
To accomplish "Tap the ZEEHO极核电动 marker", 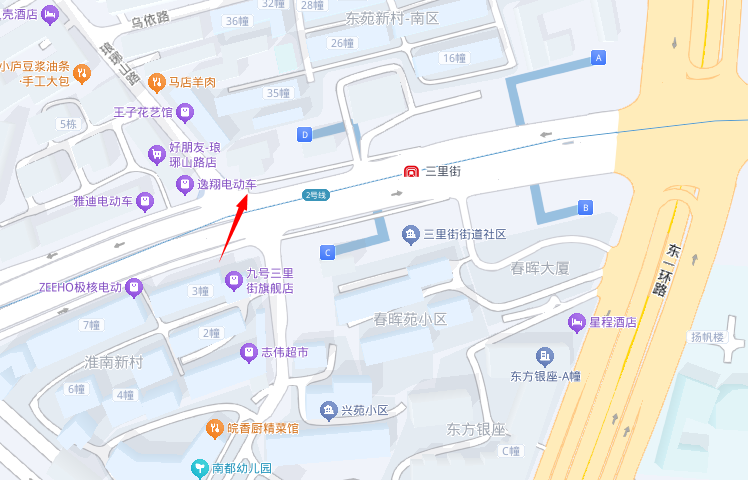I will click(134, 287).
